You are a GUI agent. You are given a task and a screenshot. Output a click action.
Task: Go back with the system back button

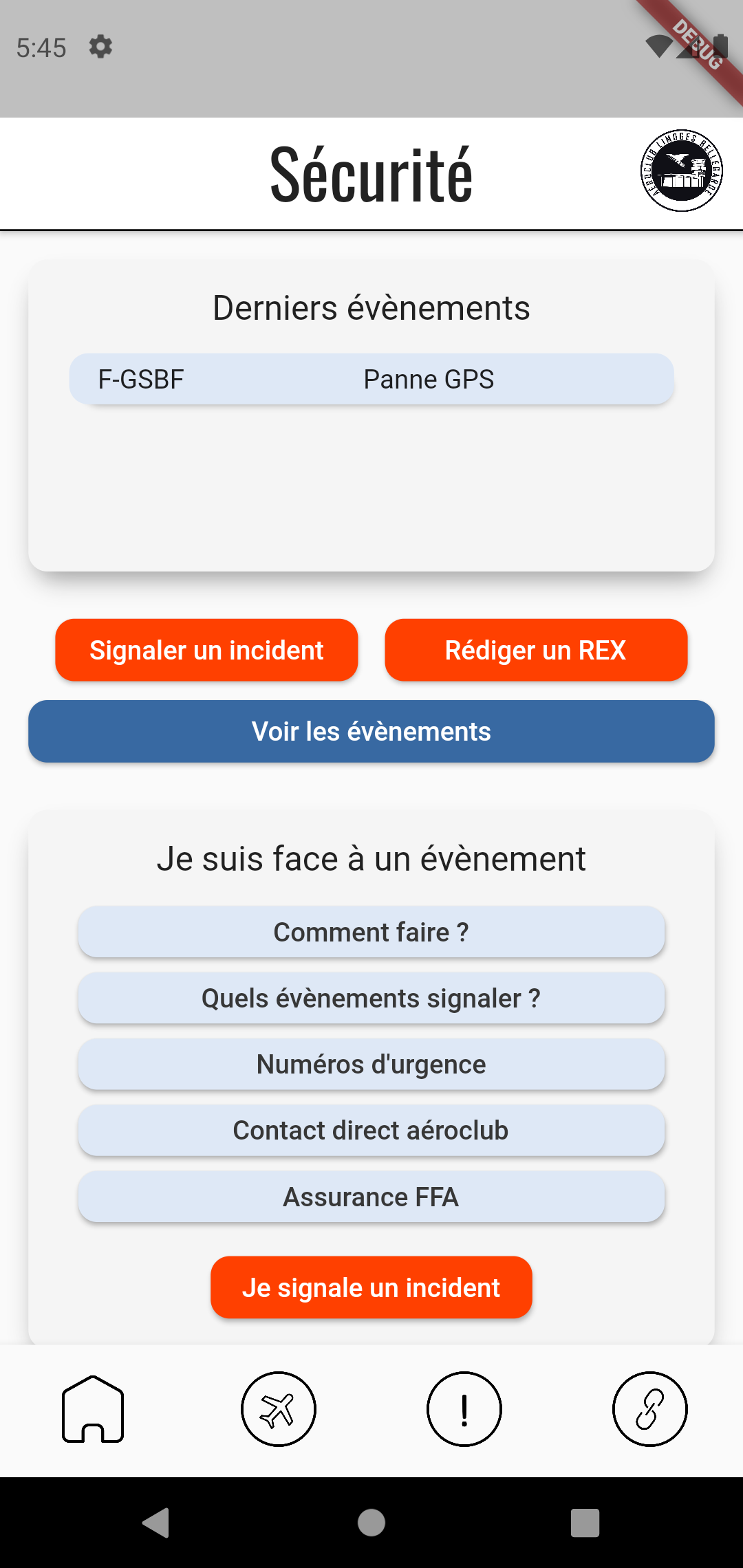point(156,1523)
